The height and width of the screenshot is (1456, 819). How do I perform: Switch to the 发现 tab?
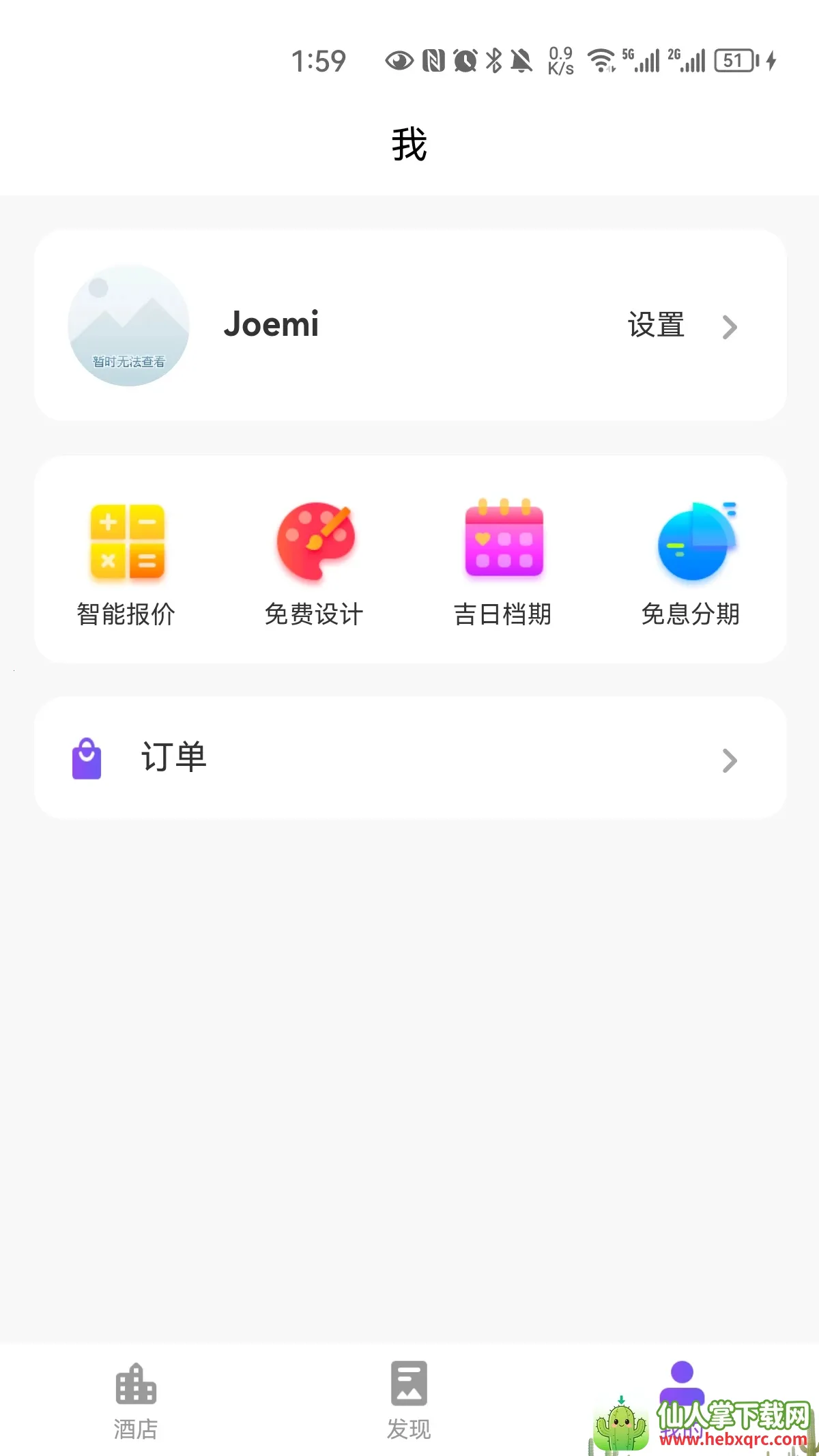tap(409, 1401)
